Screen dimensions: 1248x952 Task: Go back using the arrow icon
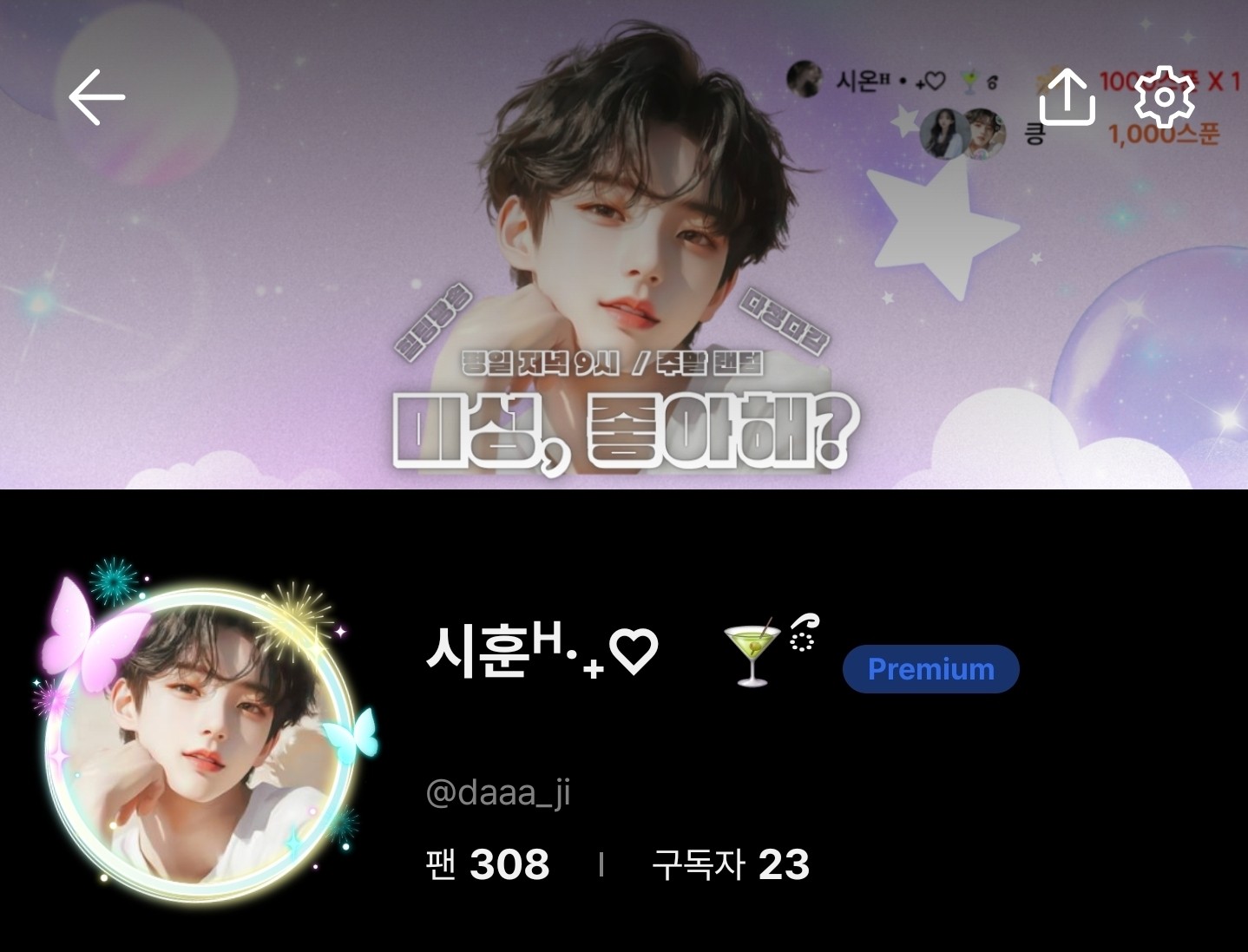click(x=96, y=97)
